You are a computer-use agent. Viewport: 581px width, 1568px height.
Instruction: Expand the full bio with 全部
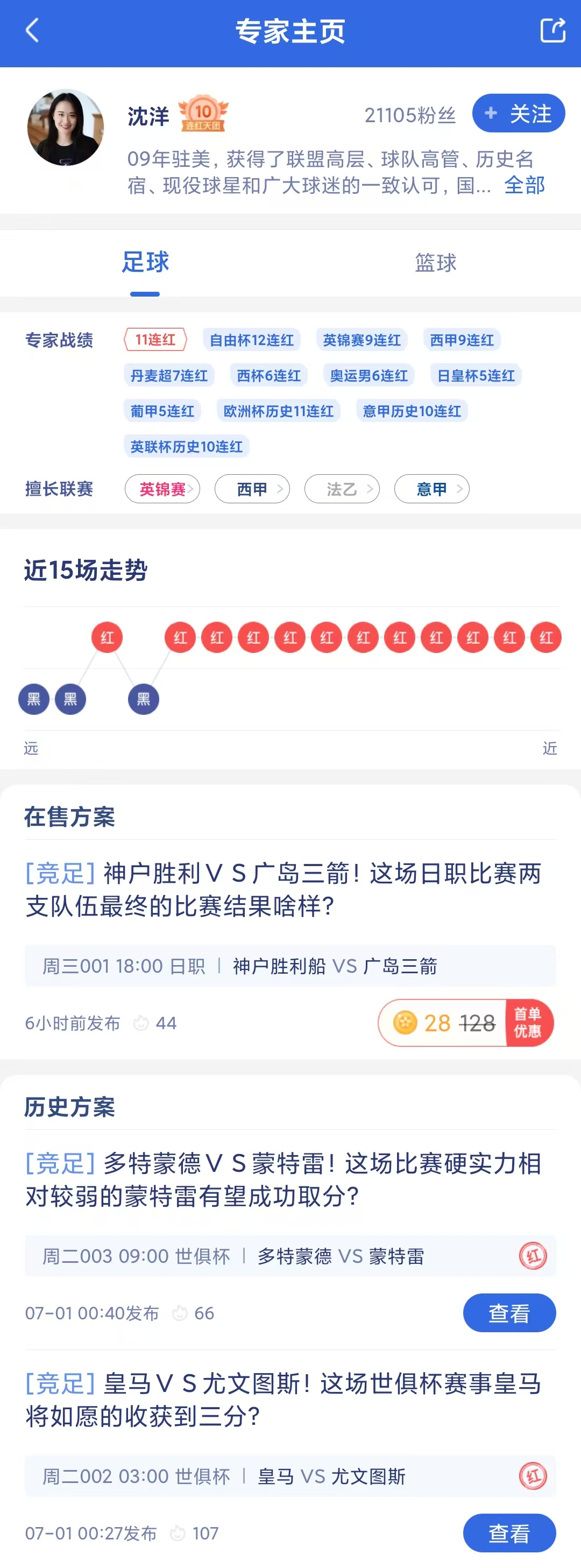point(524,185)
